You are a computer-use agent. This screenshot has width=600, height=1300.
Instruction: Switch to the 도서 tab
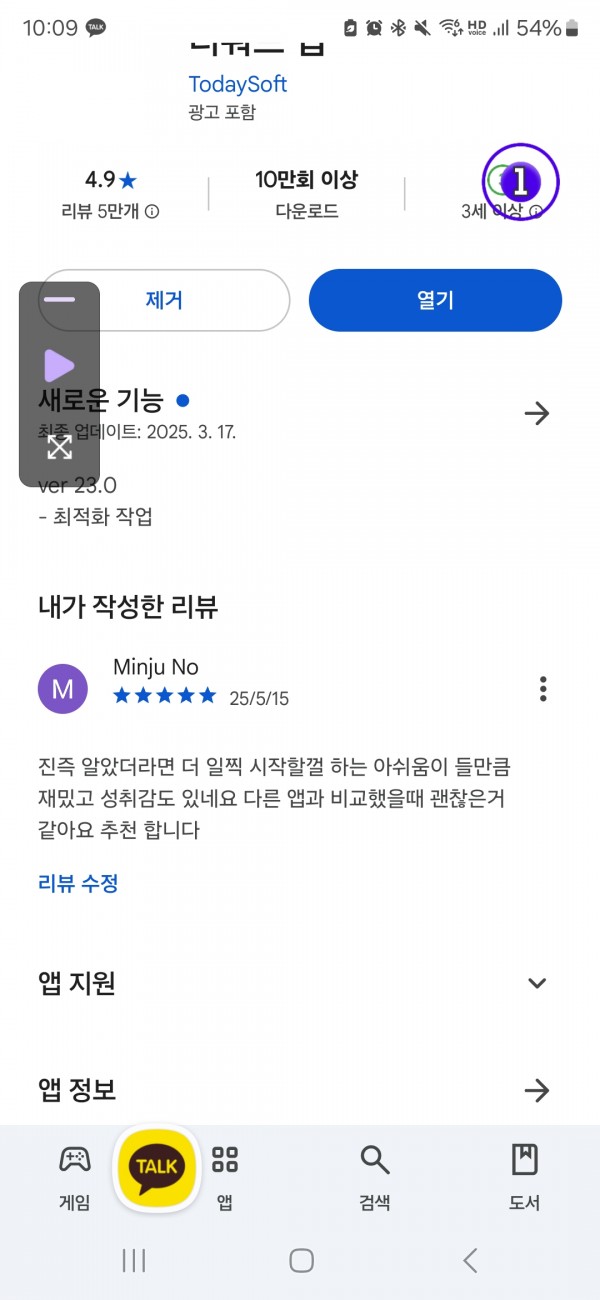[x=525, y=1178]
